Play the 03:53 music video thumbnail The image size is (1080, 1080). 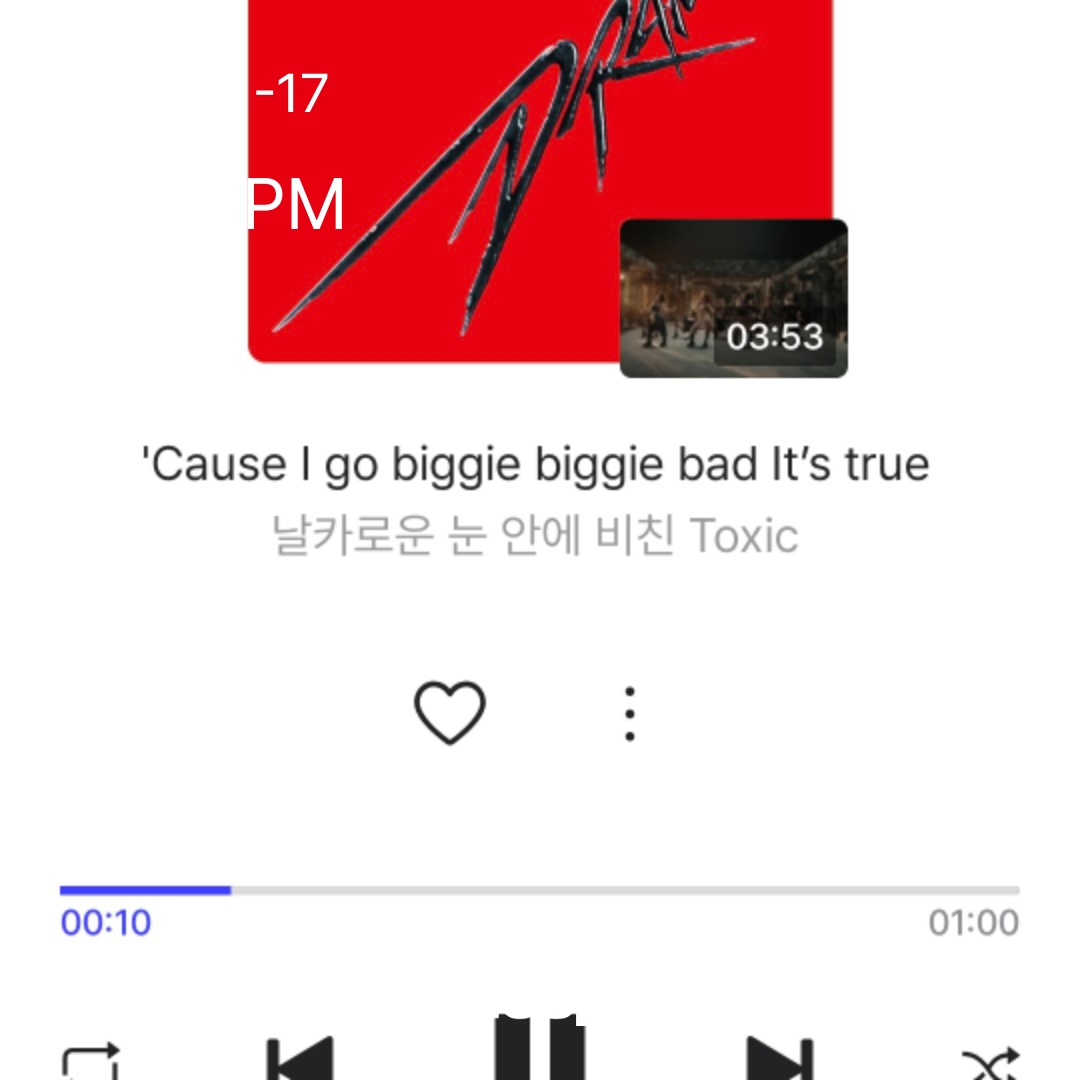(x=733, y=298)
